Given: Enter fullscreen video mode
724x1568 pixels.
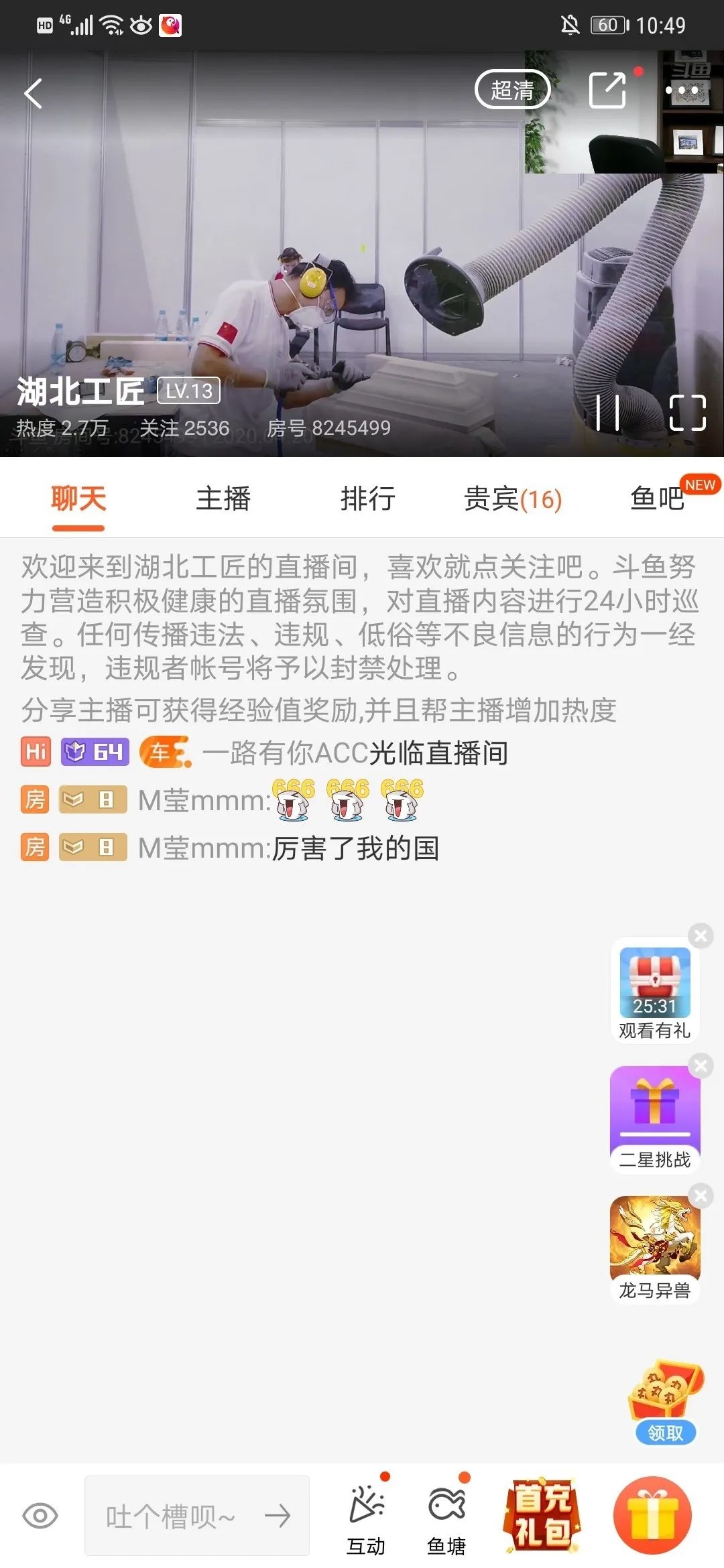Looking at the screenshot, I should tap(688, 412).
